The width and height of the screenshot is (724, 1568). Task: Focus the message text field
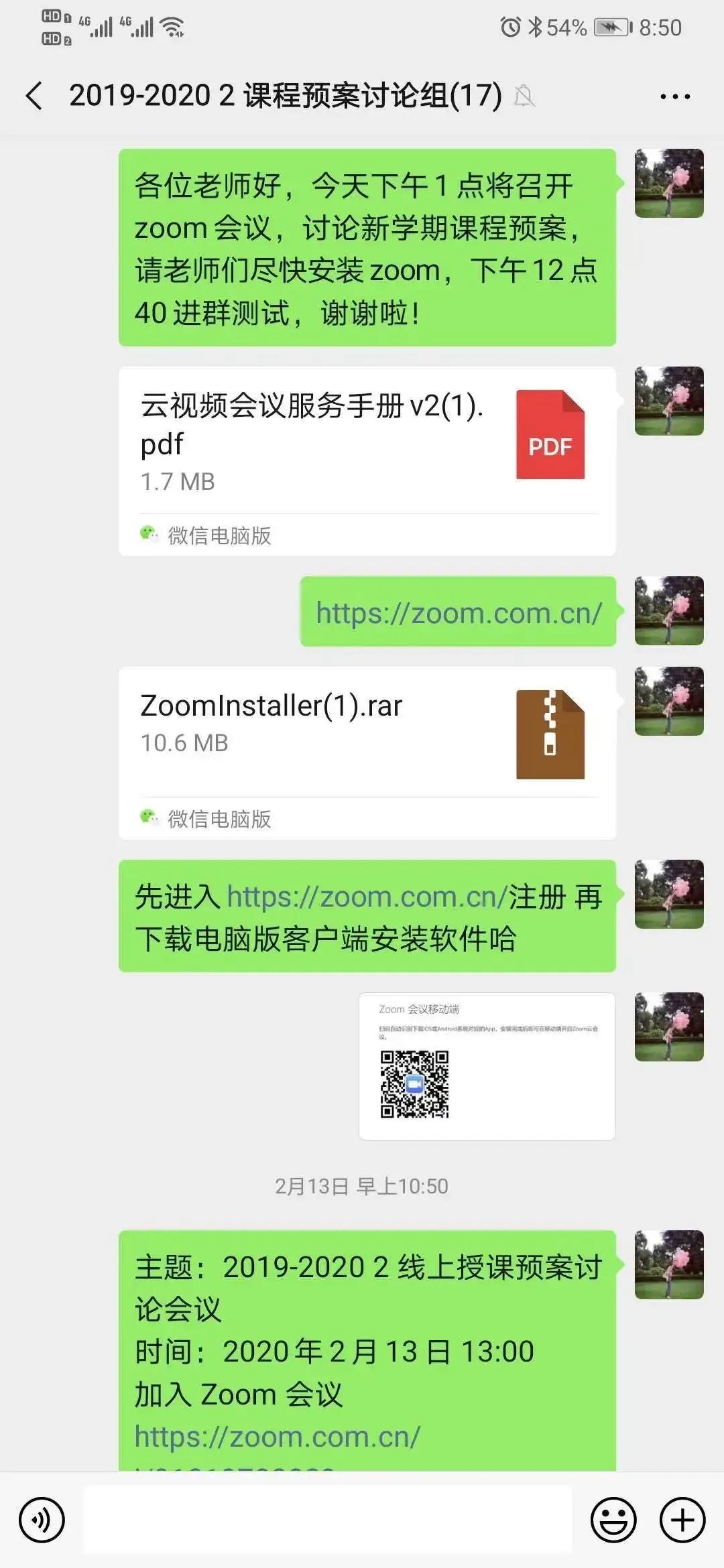pyautogui.click(x=328, y=1518)
